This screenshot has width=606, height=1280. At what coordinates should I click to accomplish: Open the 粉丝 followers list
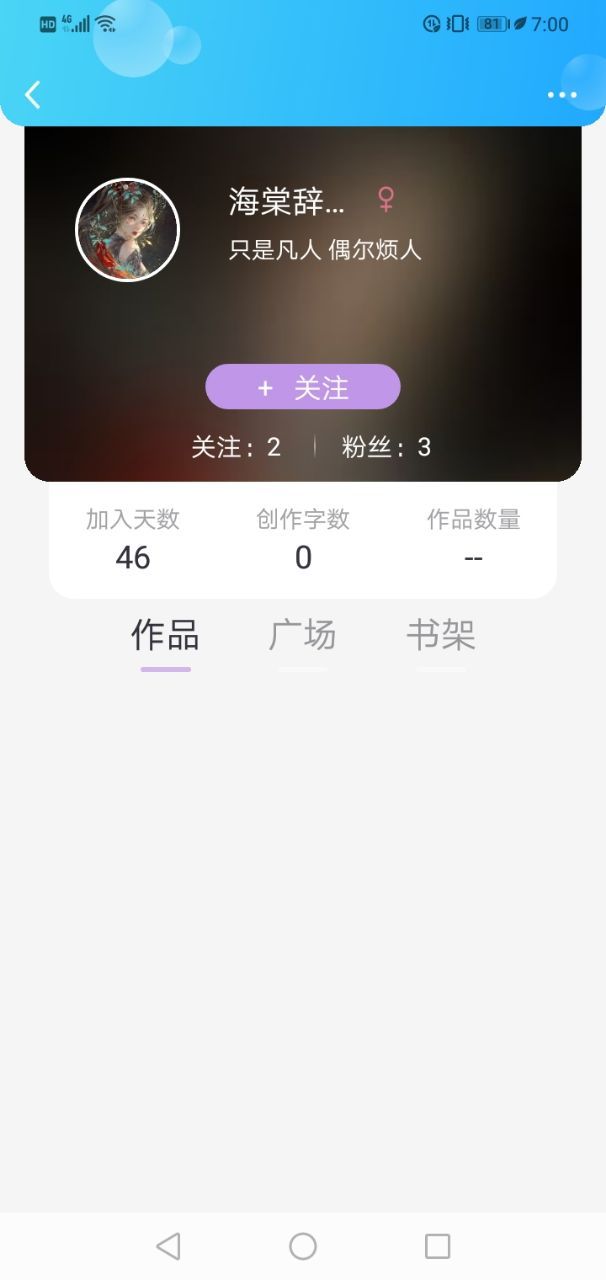click(386, 447)
